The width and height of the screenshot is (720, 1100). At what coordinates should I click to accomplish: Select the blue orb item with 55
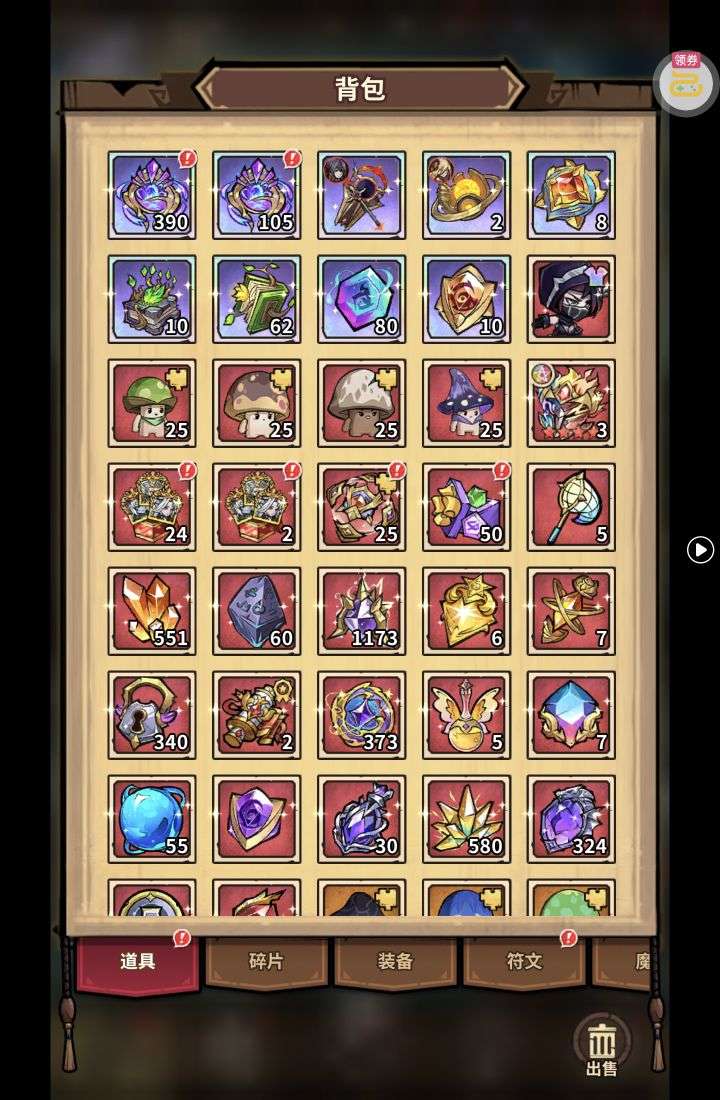click(x=152, y=819)
